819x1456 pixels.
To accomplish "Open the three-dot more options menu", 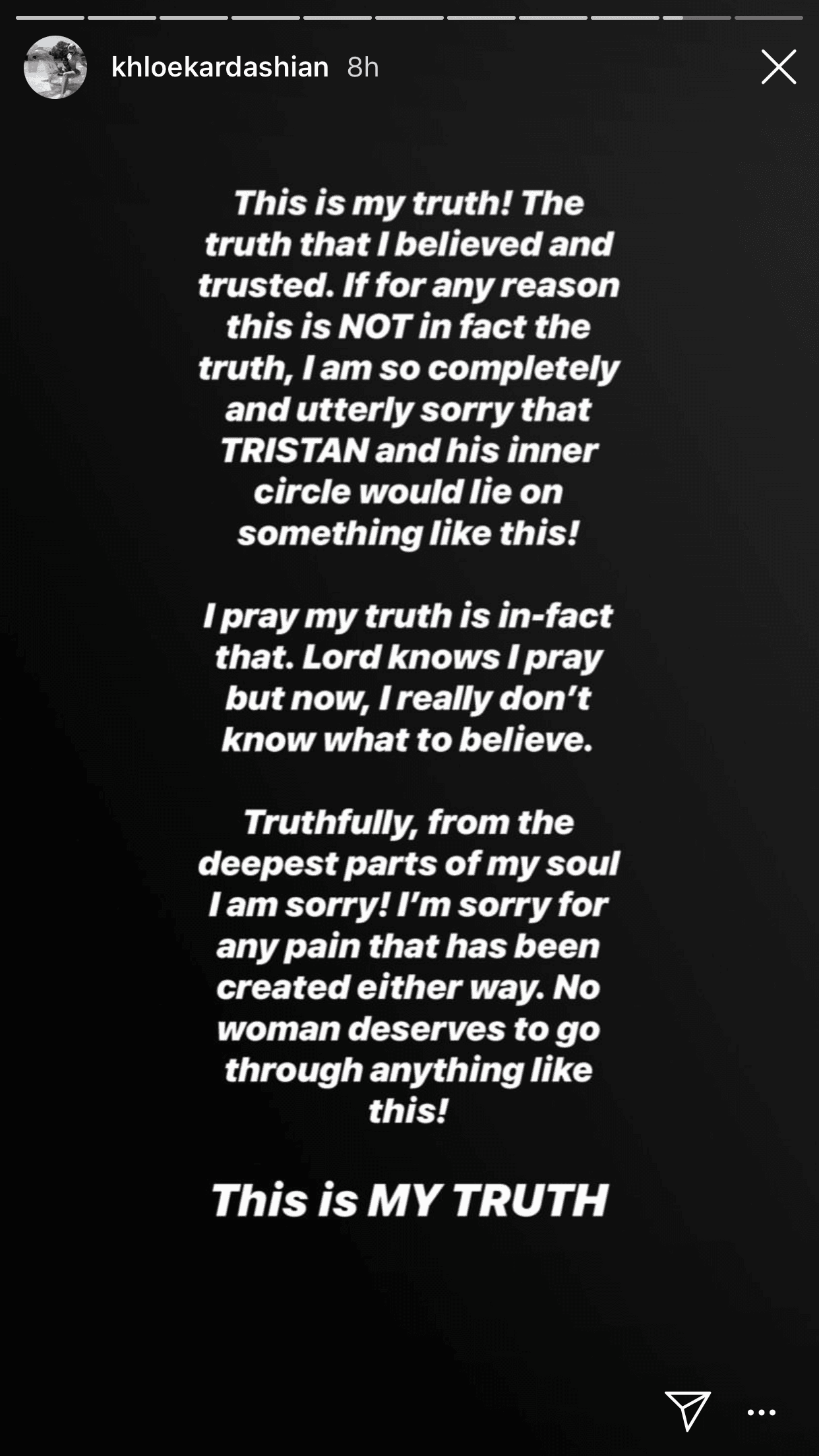I will tap(761, 1412).
